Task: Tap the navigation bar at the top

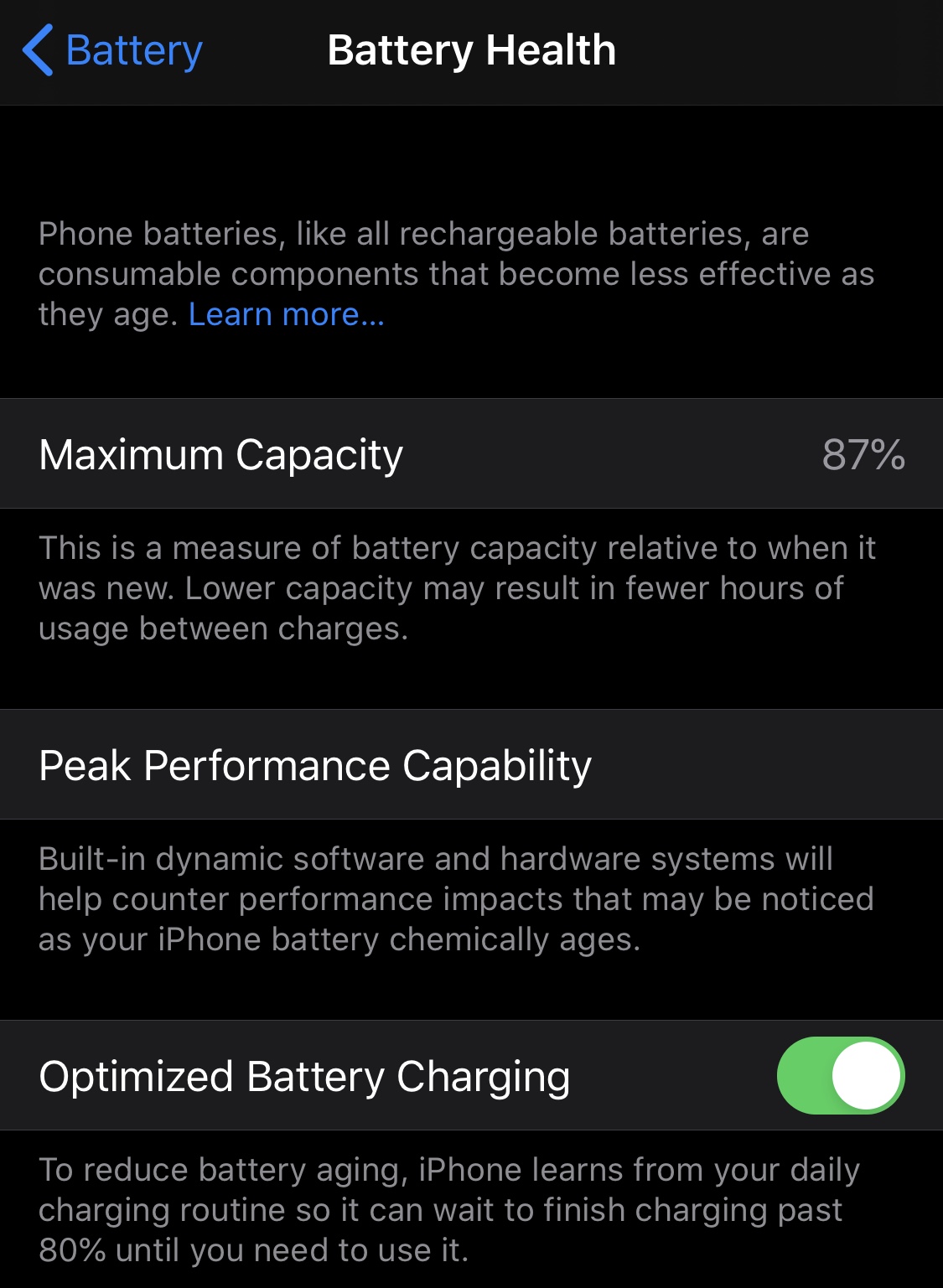Action: coord(471,49)
